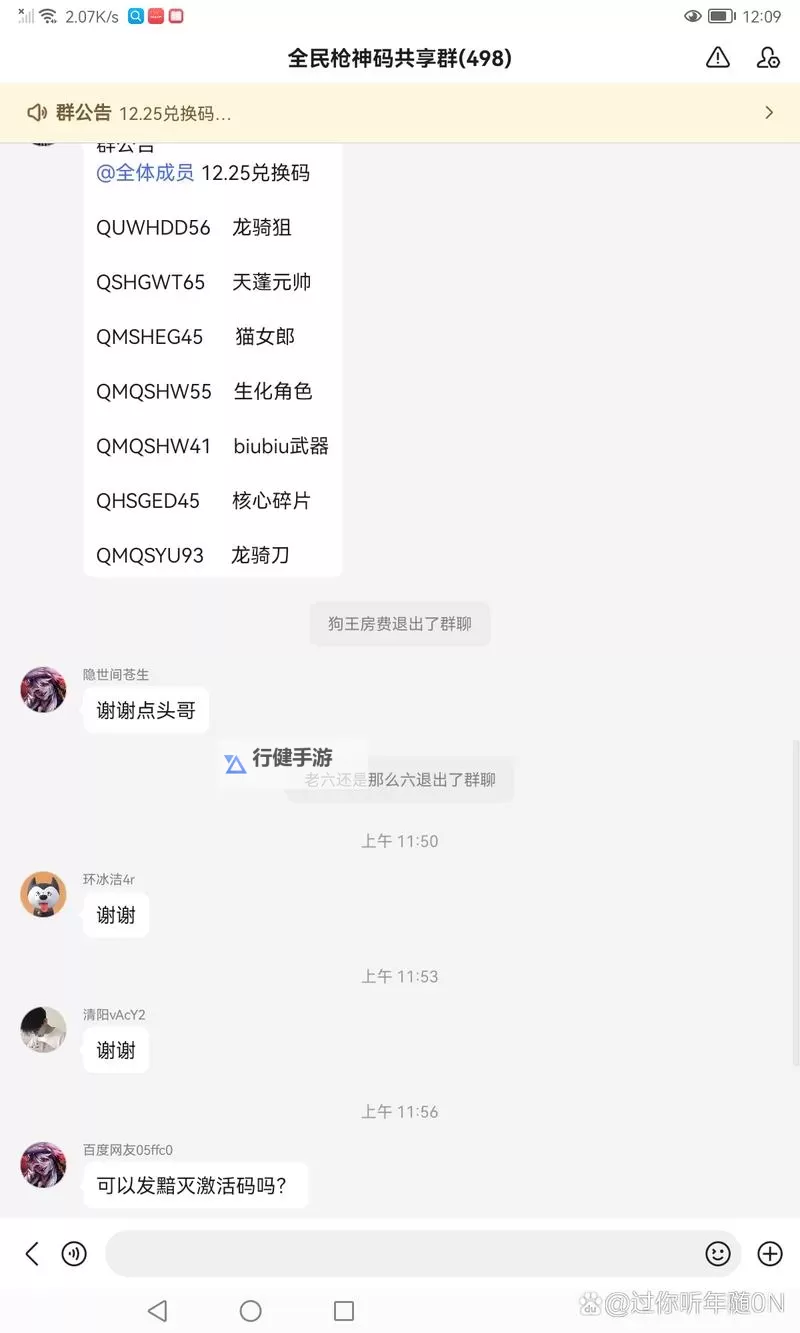Tap the message input field
This screenshot has width=800, height=1333.
(400, 1253)
